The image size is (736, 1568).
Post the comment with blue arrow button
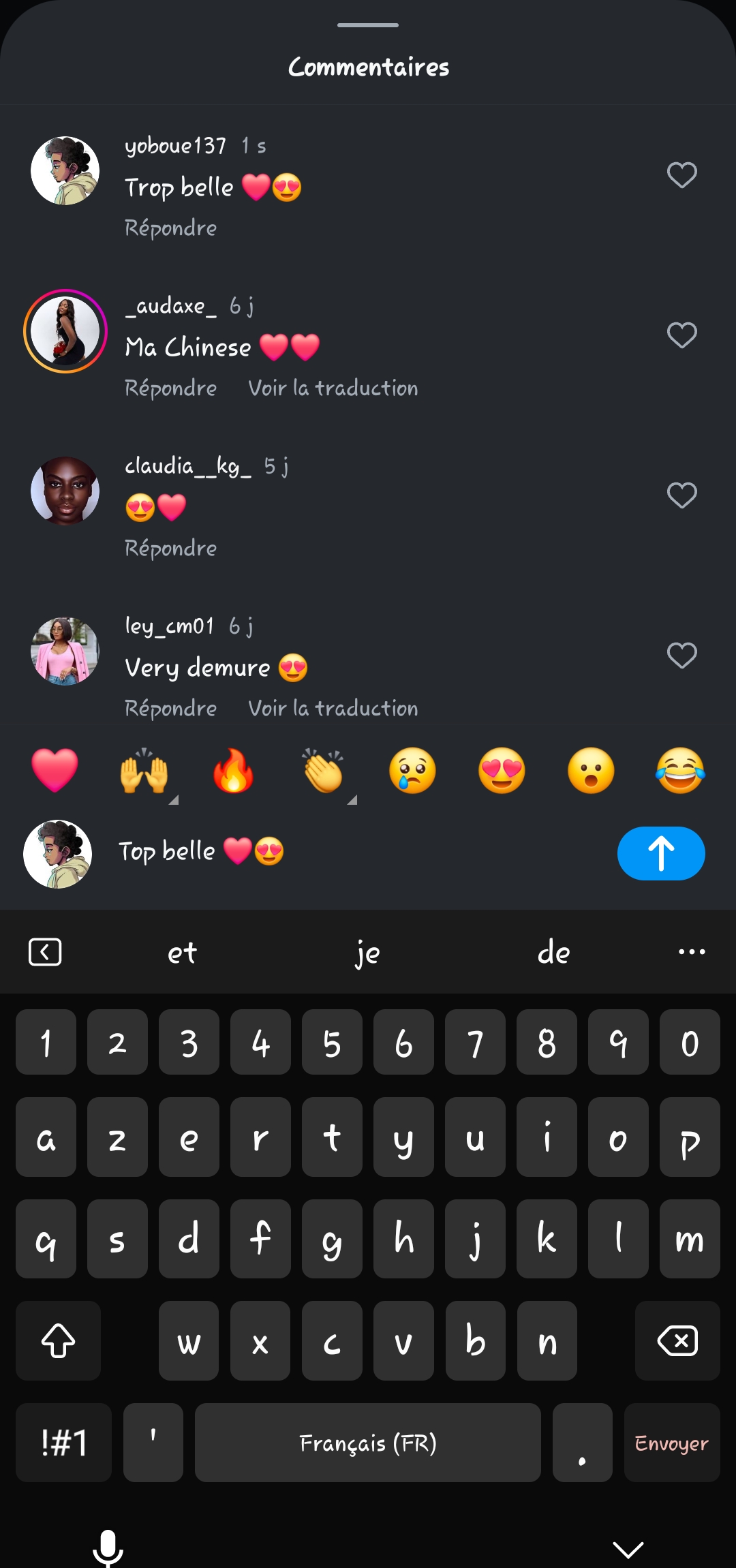coord(660,853)
